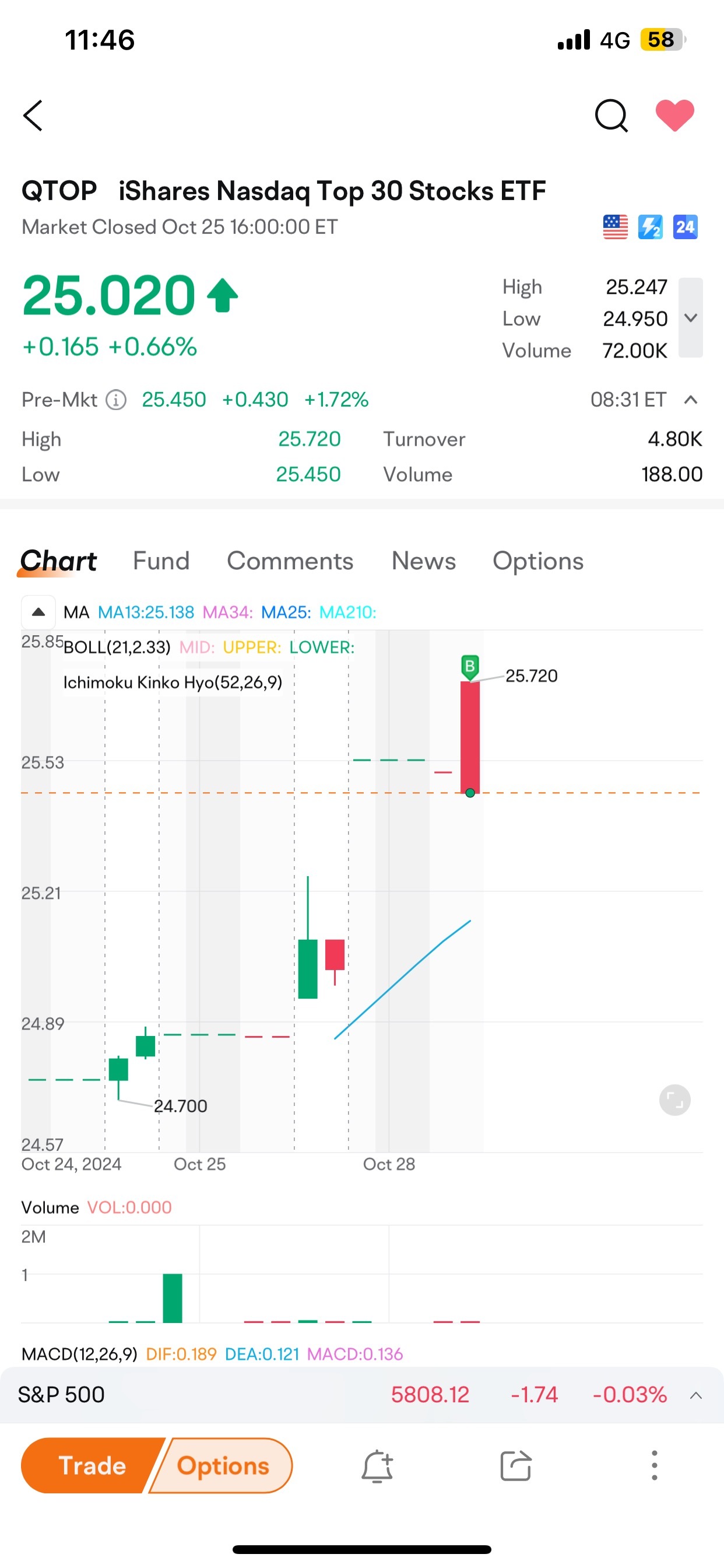Share this ETF quote
The width and height of the screenshot is (724, 1568).
pos(516,1466)
